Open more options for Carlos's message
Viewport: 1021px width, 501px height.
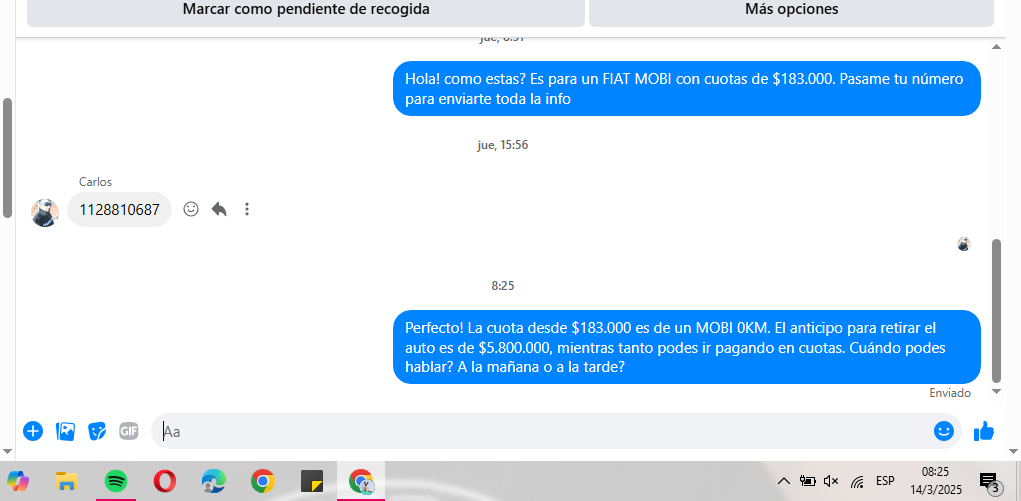tap(247, 209)
